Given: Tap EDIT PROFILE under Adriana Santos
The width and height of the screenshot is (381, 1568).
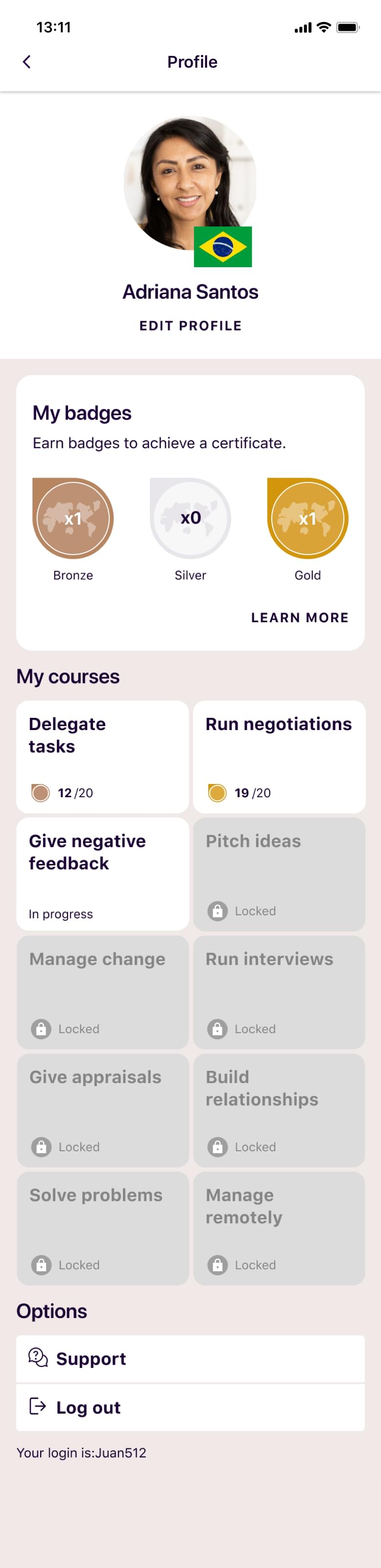Looking at the screenshot, I should 190,326.
